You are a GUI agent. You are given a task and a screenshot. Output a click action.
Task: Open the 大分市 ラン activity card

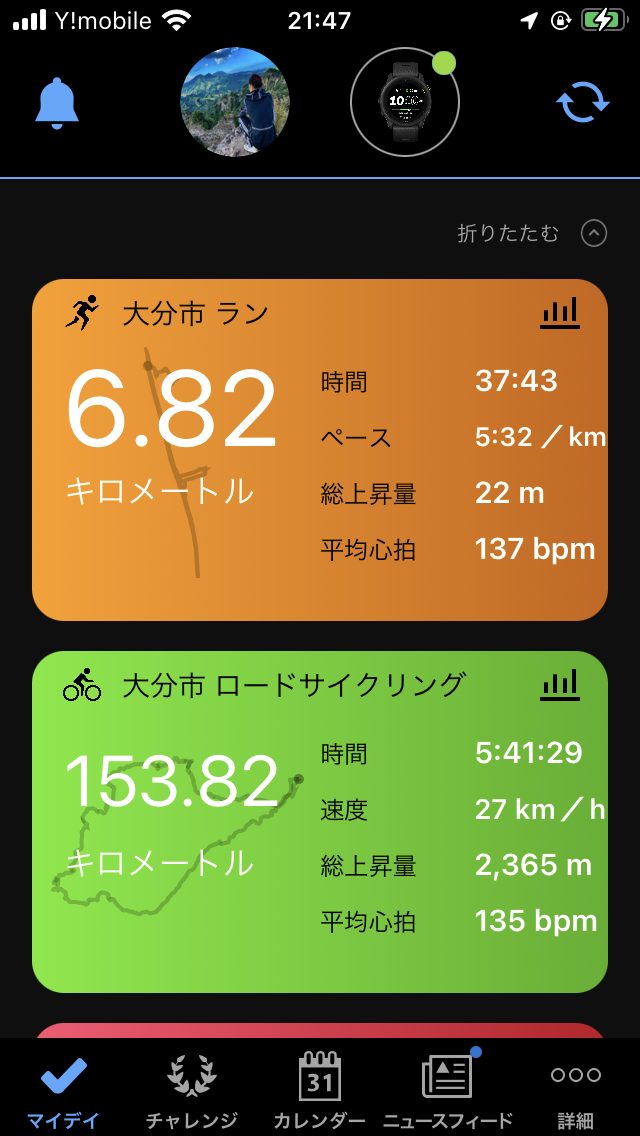[320, 450]
